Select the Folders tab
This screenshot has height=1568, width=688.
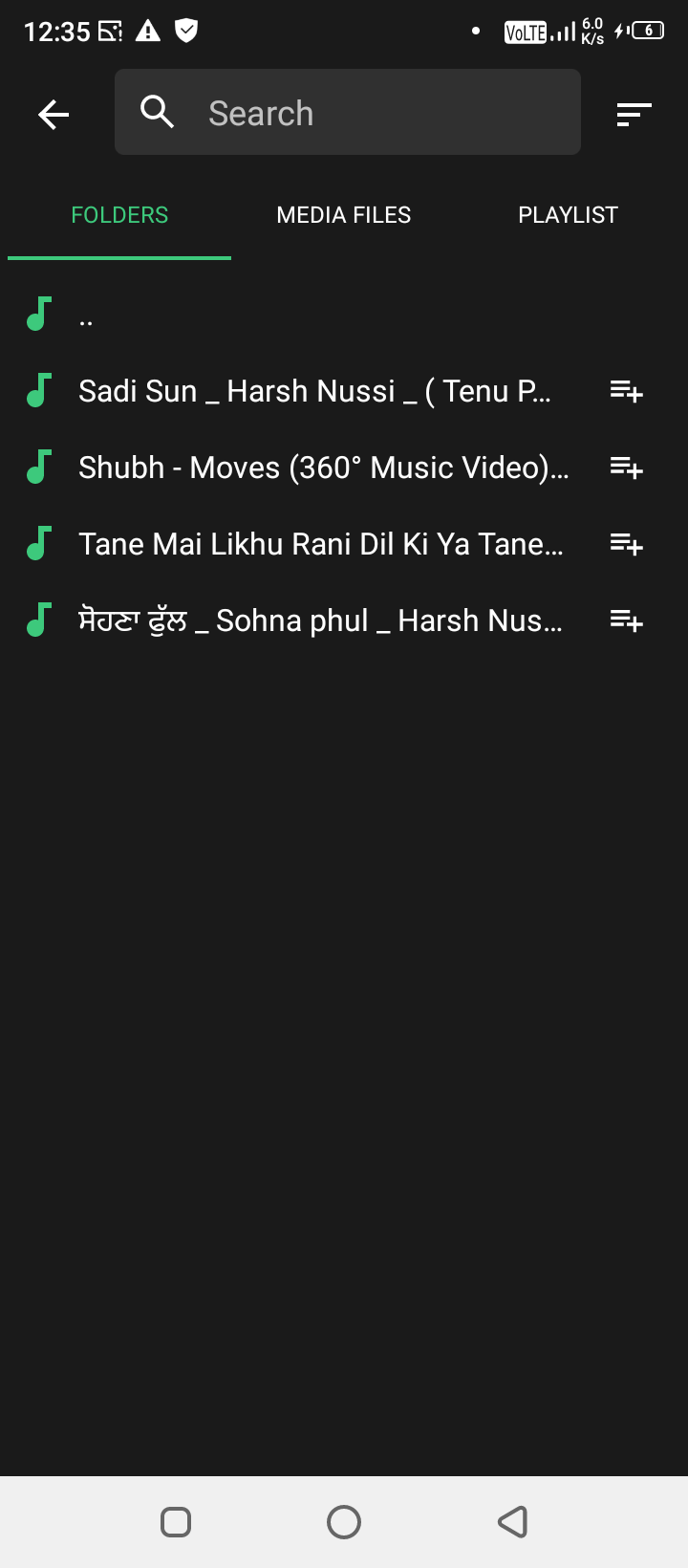(119, 215)
